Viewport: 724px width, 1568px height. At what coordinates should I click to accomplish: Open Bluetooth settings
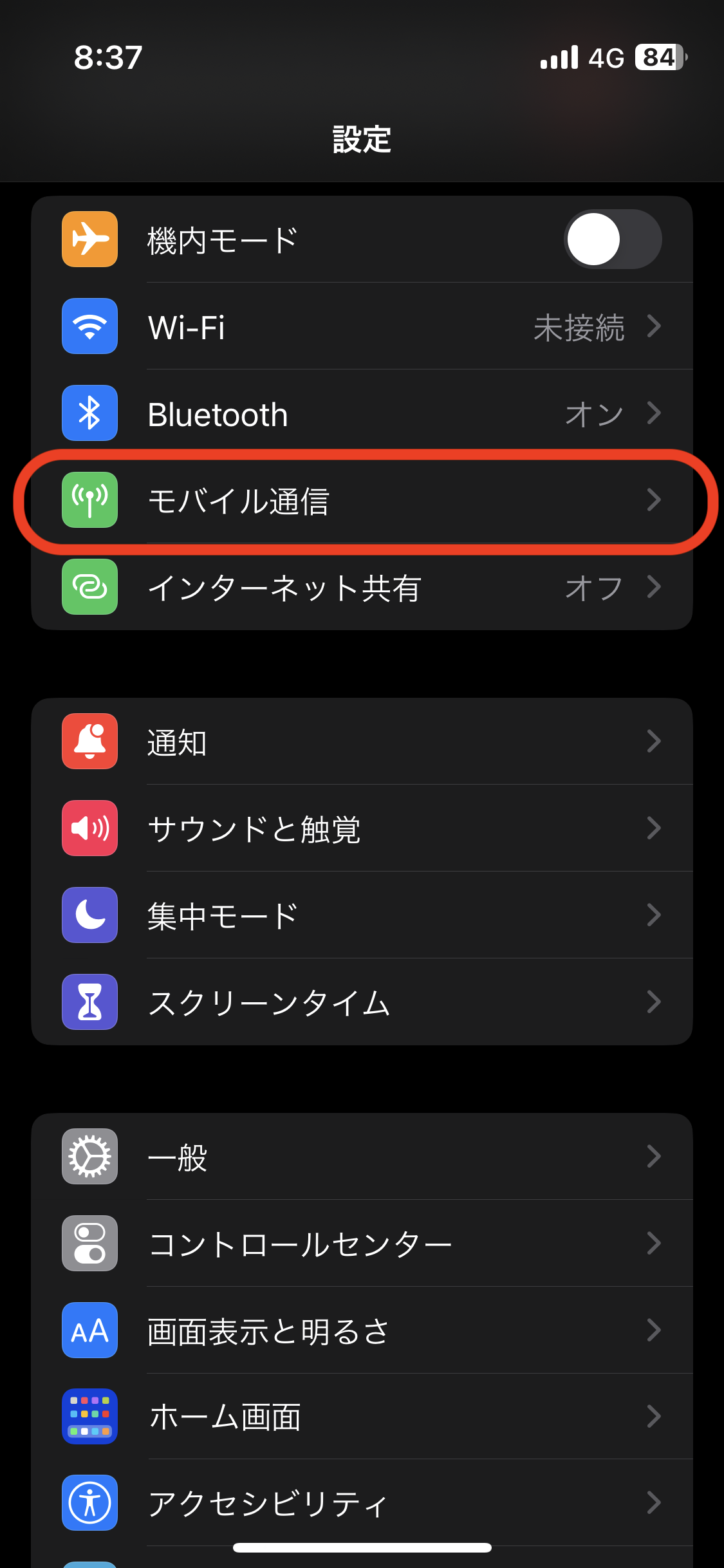point(362,413)
